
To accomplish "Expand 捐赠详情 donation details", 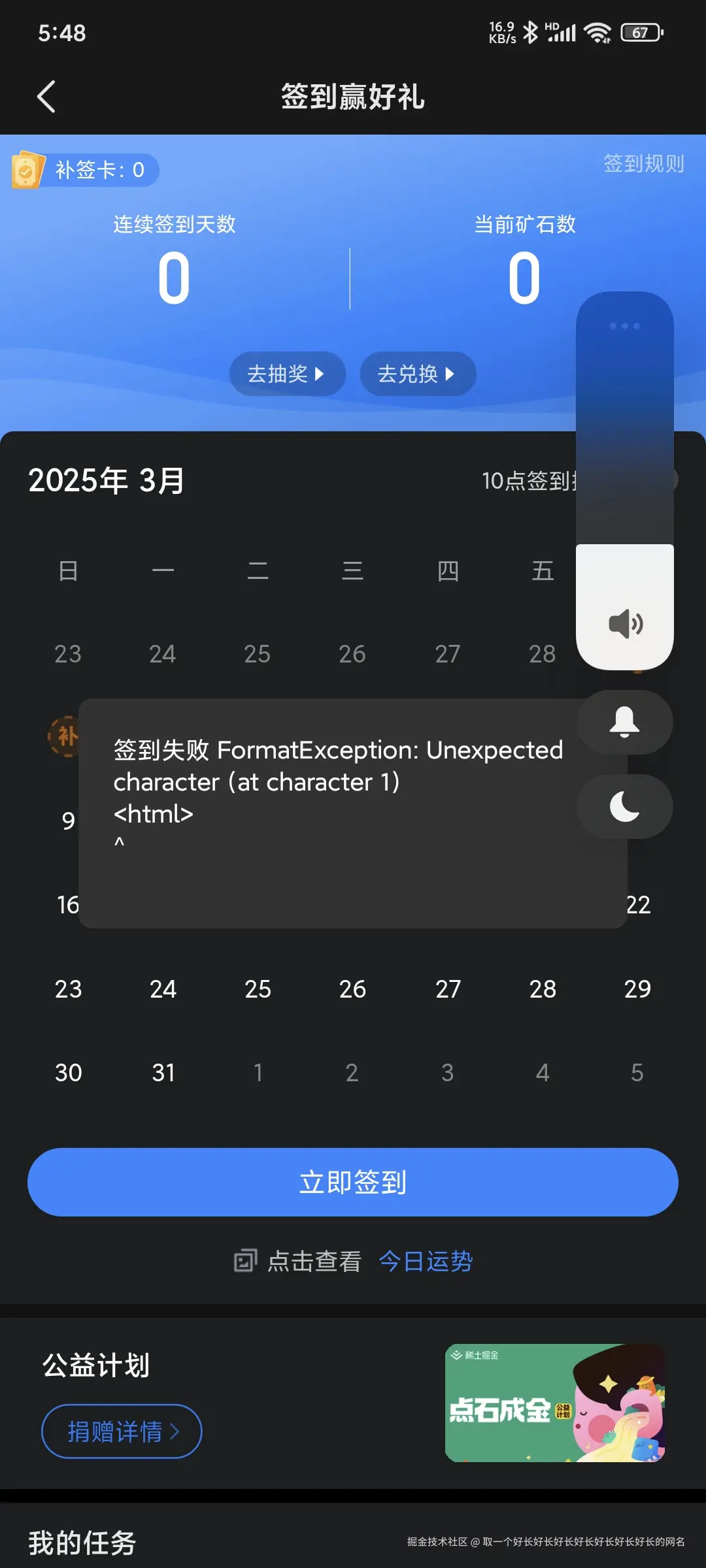I will click(122, 1430).
